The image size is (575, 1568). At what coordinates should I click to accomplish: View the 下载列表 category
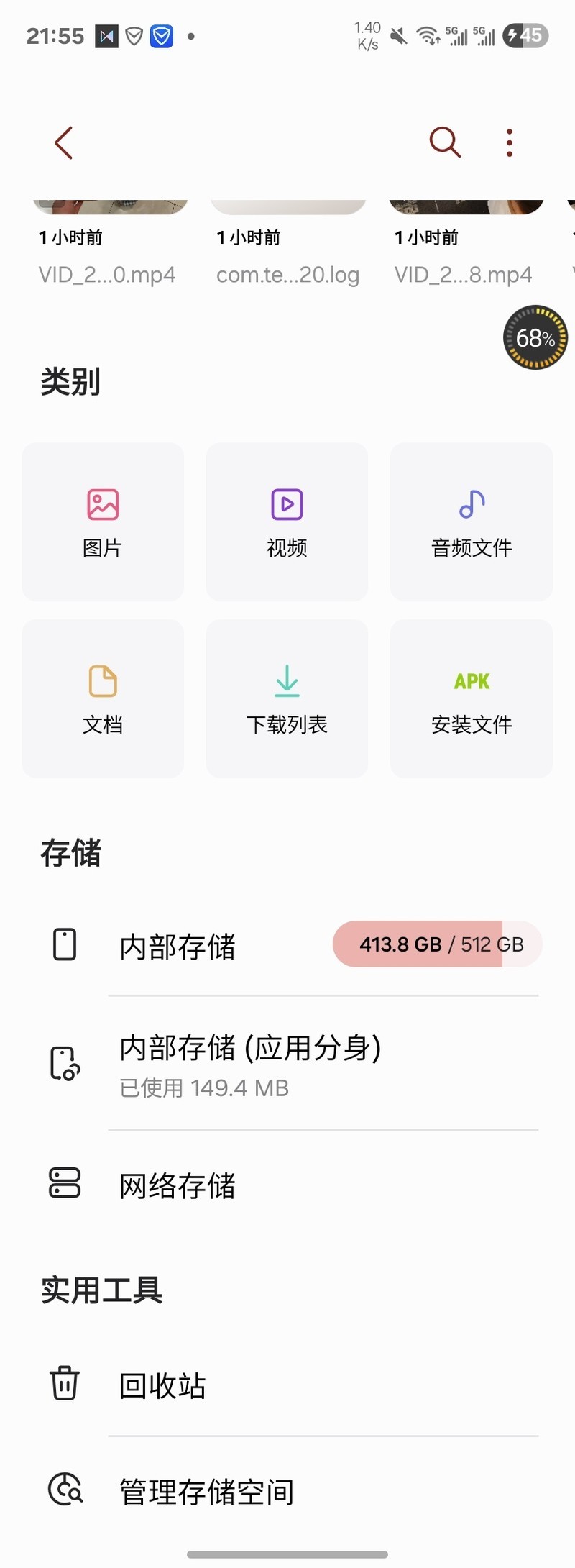pos(287,698)
